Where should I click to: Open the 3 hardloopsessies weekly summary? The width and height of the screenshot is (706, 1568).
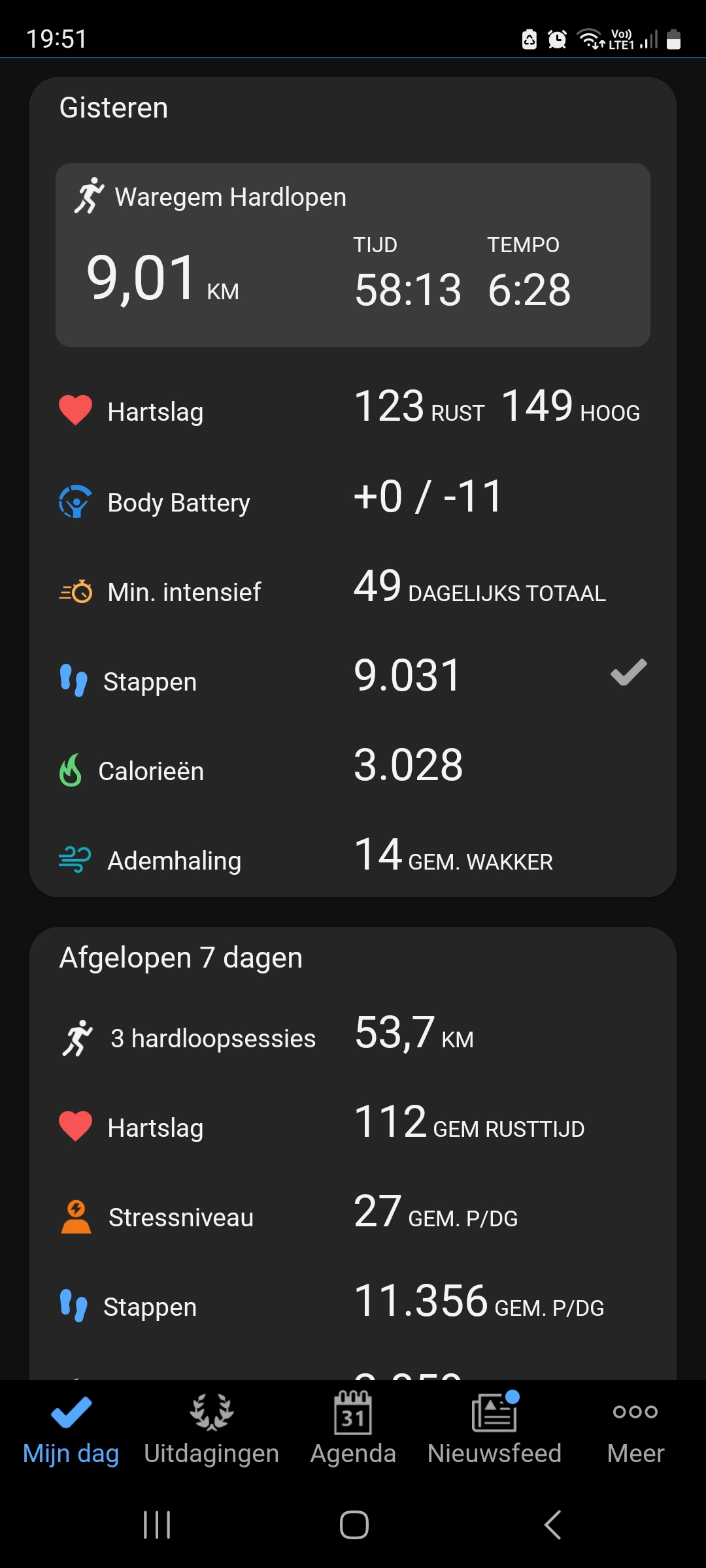tap(353, 1037)
